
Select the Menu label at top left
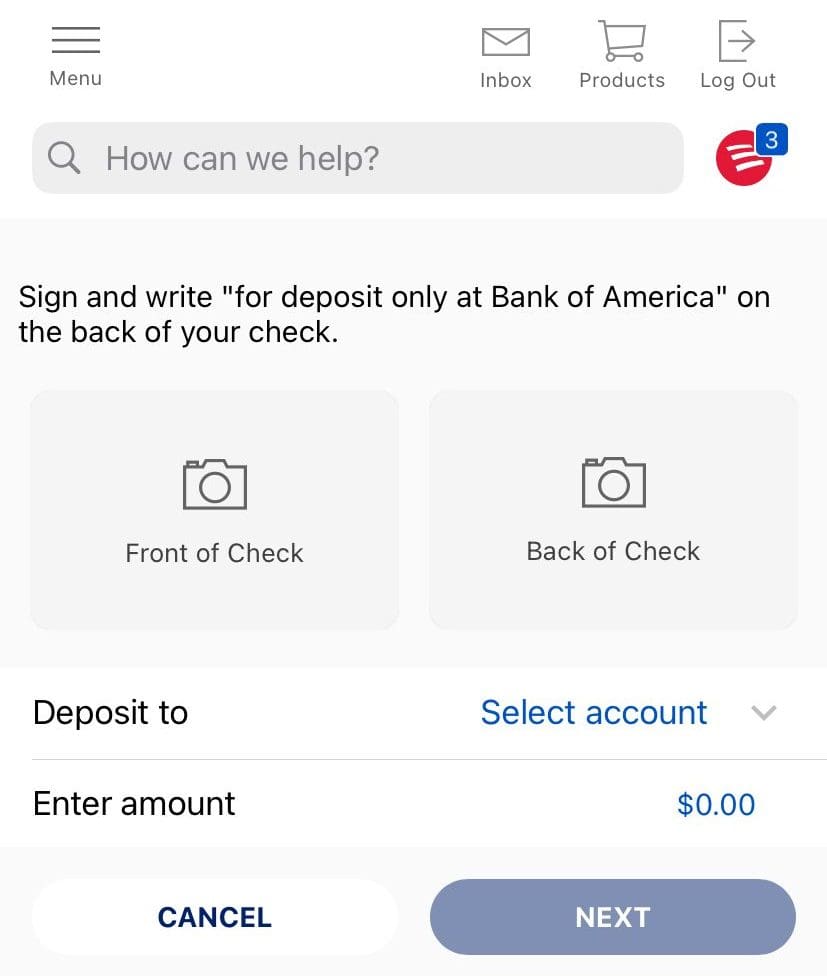click(x=75, y=78)
